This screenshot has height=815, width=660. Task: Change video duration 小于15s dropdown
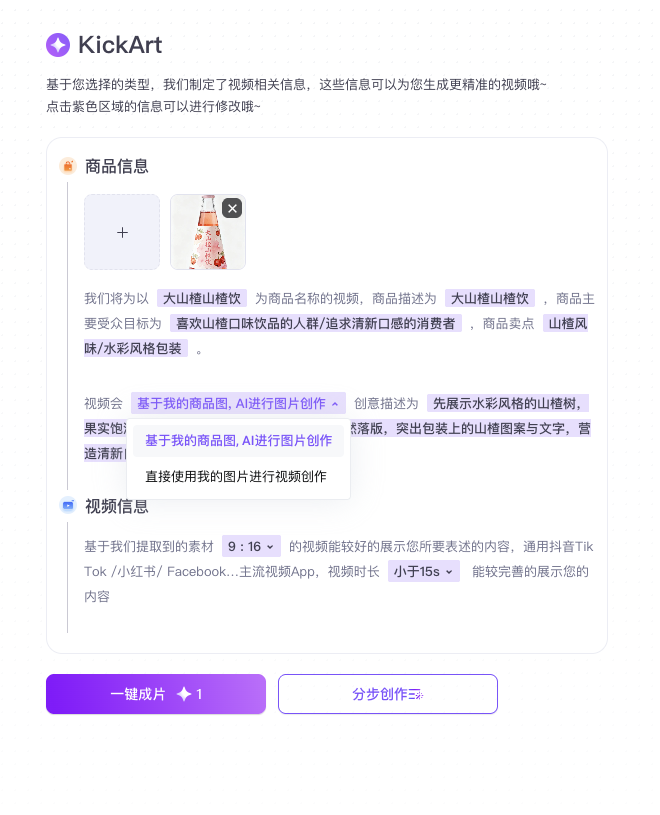pos(423,571)
